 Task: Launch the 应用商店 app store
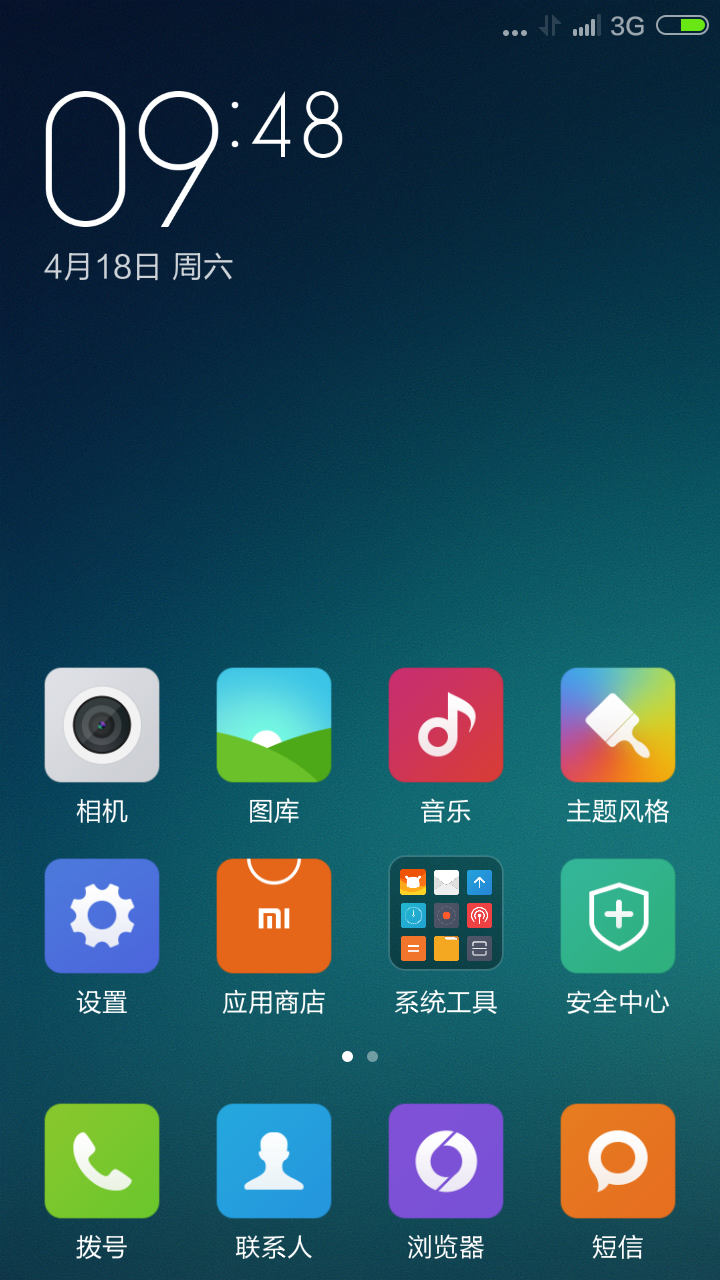point(274,916)
